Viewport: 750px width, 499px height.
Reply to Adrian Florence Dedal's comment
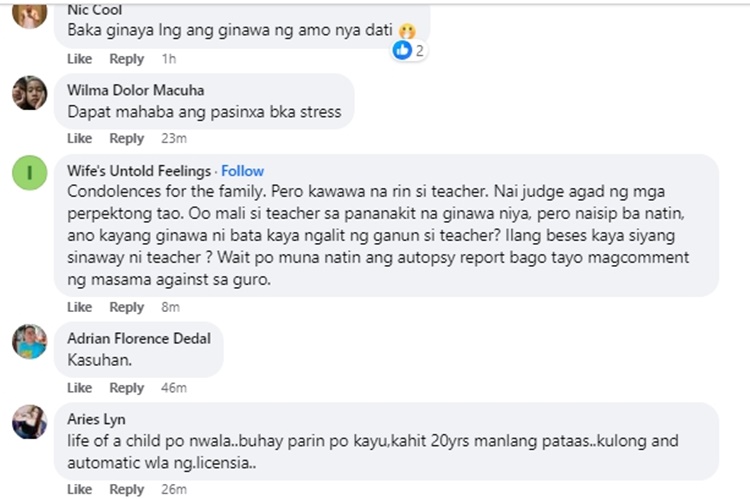click(126, 387)
